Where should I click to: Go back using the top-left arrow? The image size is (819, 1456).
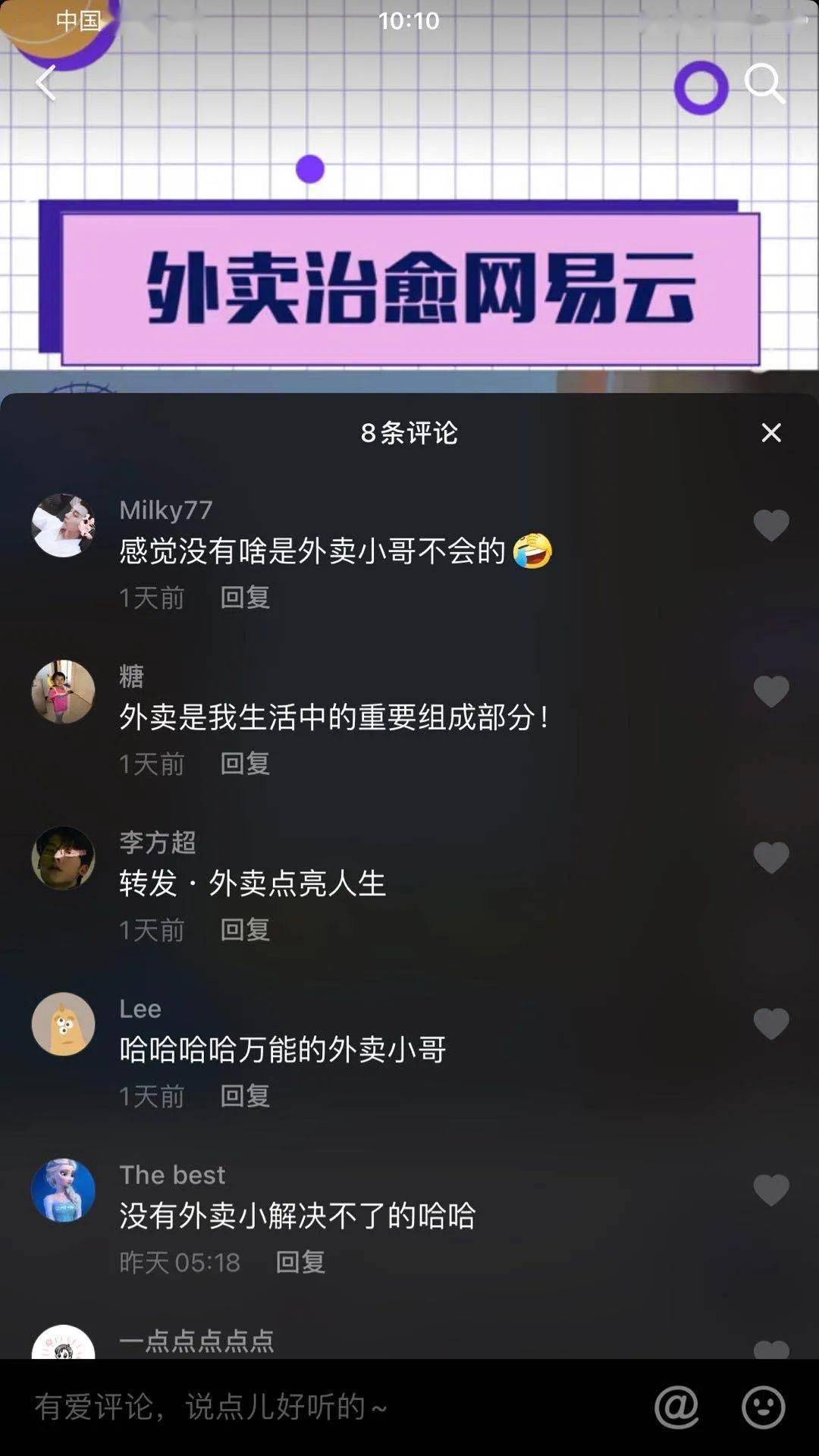tap(45, 83)
